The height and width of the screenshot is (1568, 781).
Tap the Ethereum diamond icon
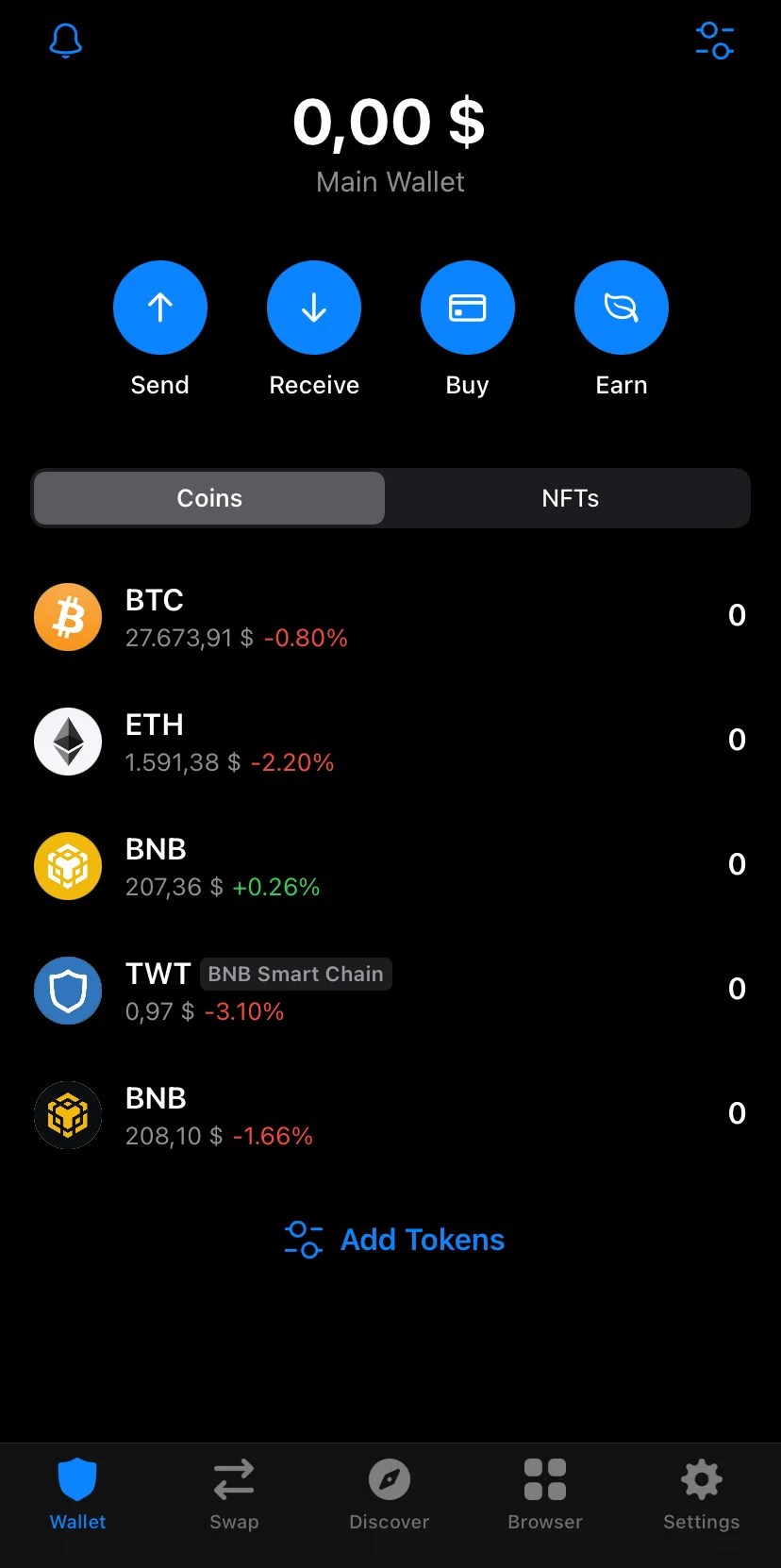point(67,742)
